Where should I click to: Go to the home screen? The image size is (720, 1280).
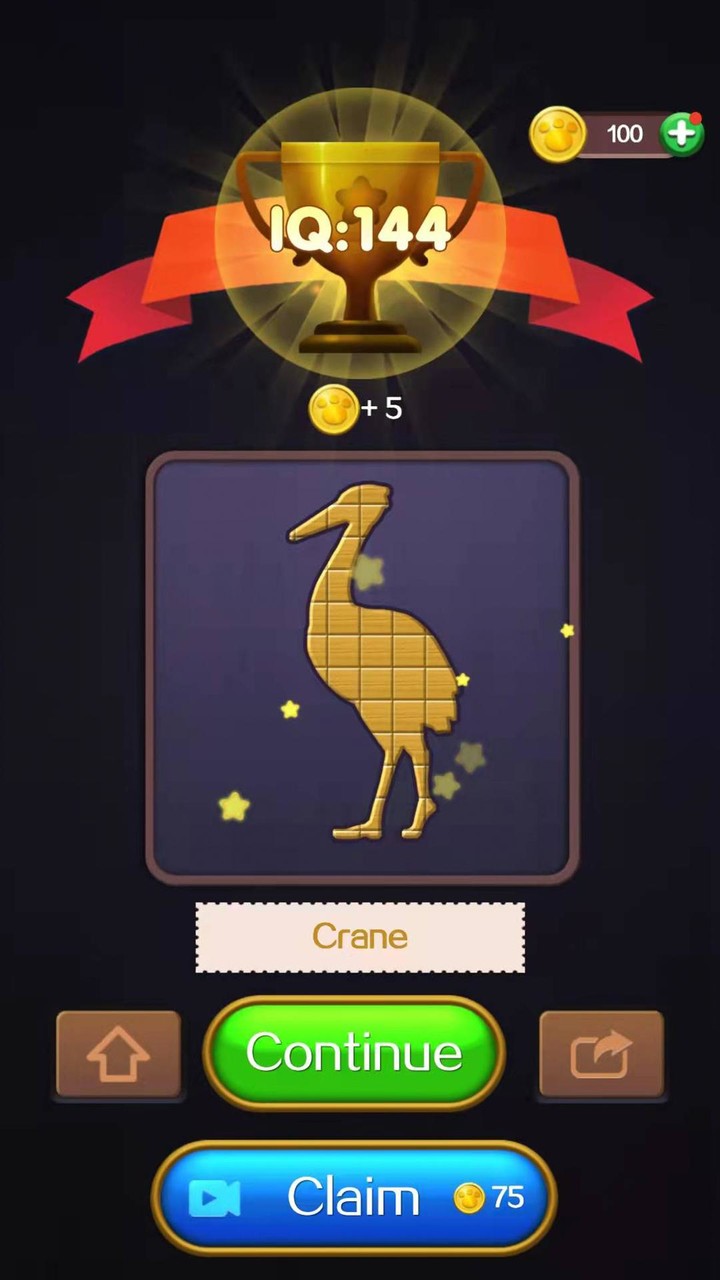tap(119, 1054)
